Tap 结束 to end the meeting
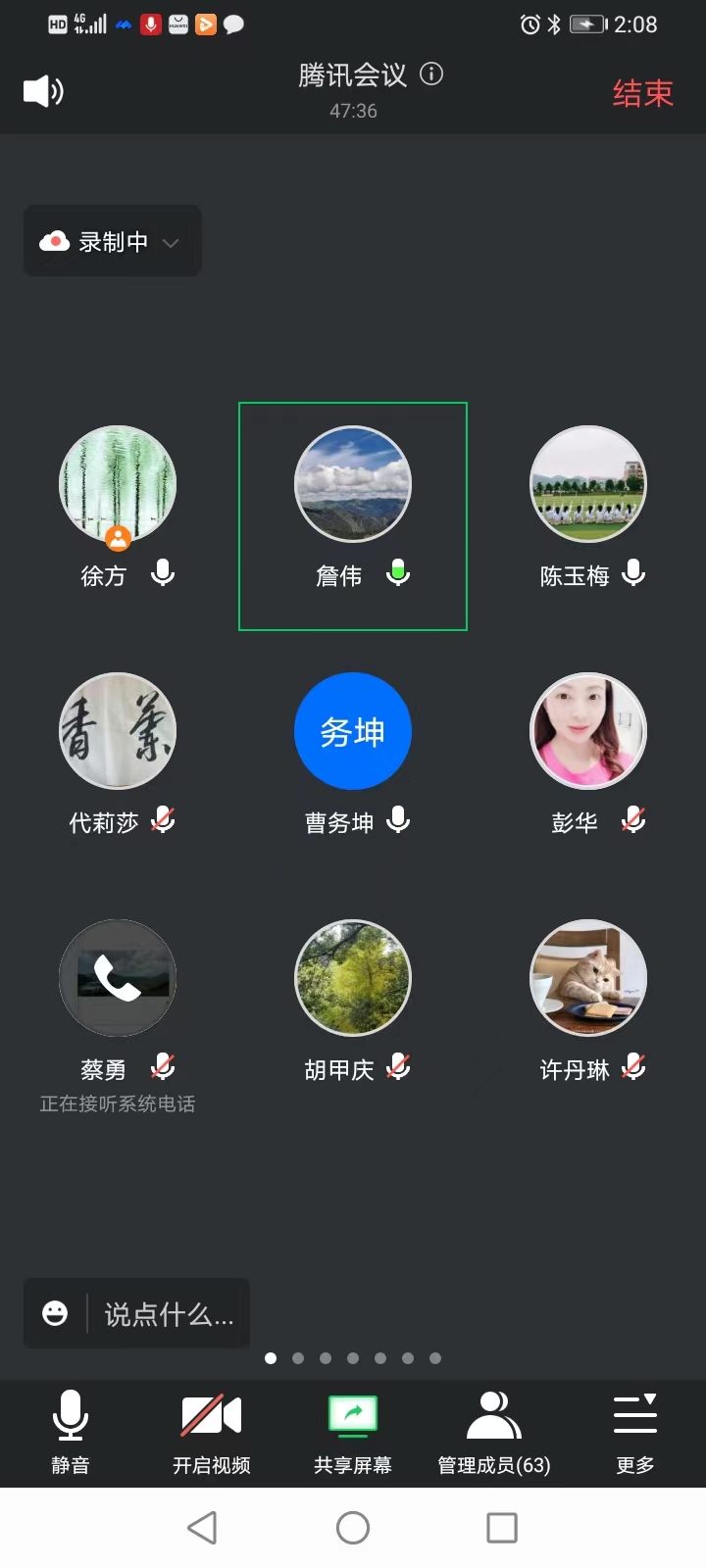Screen dimensions: 706x1568 642,94
